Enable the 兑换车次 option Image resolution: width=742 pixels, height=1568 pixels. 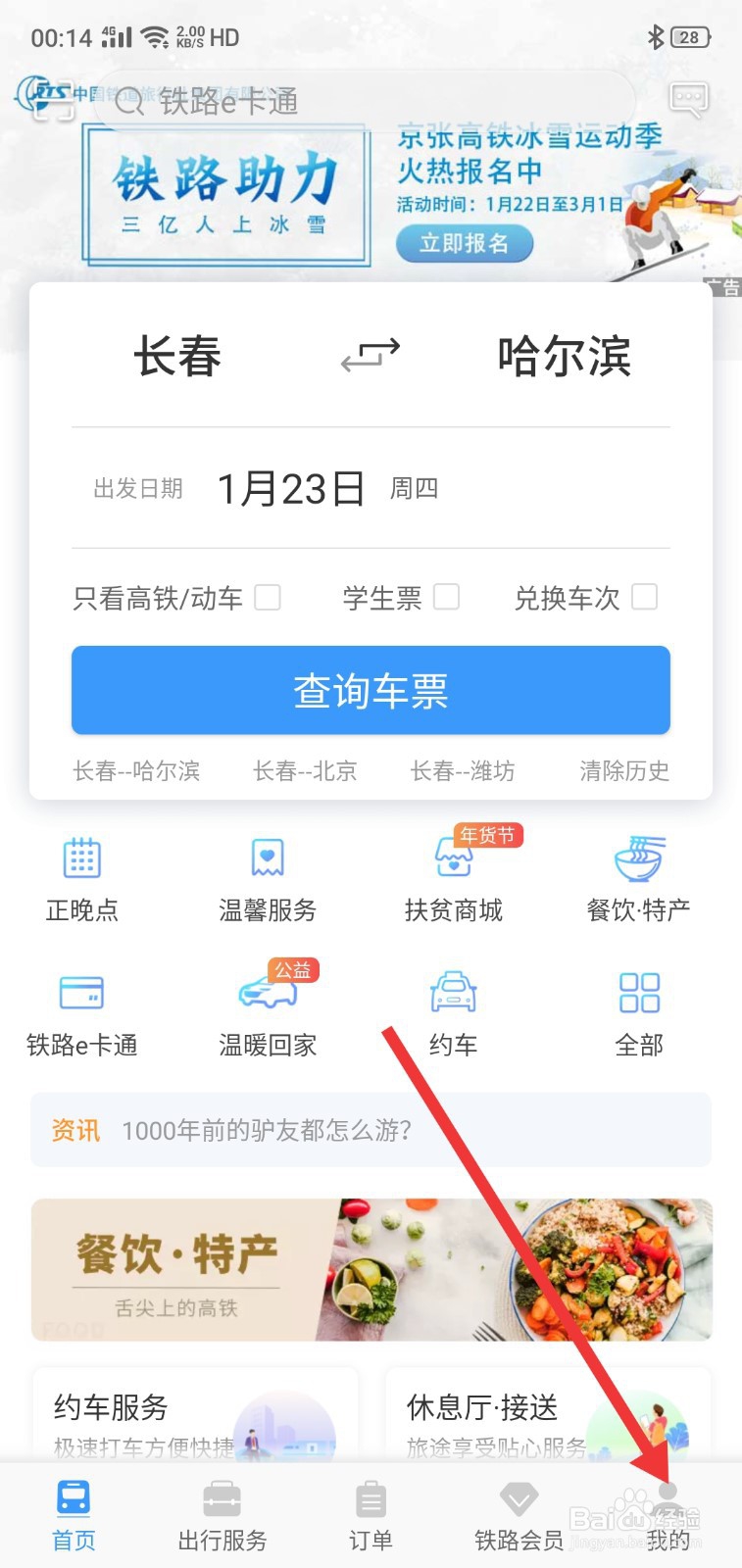[645, 597]
